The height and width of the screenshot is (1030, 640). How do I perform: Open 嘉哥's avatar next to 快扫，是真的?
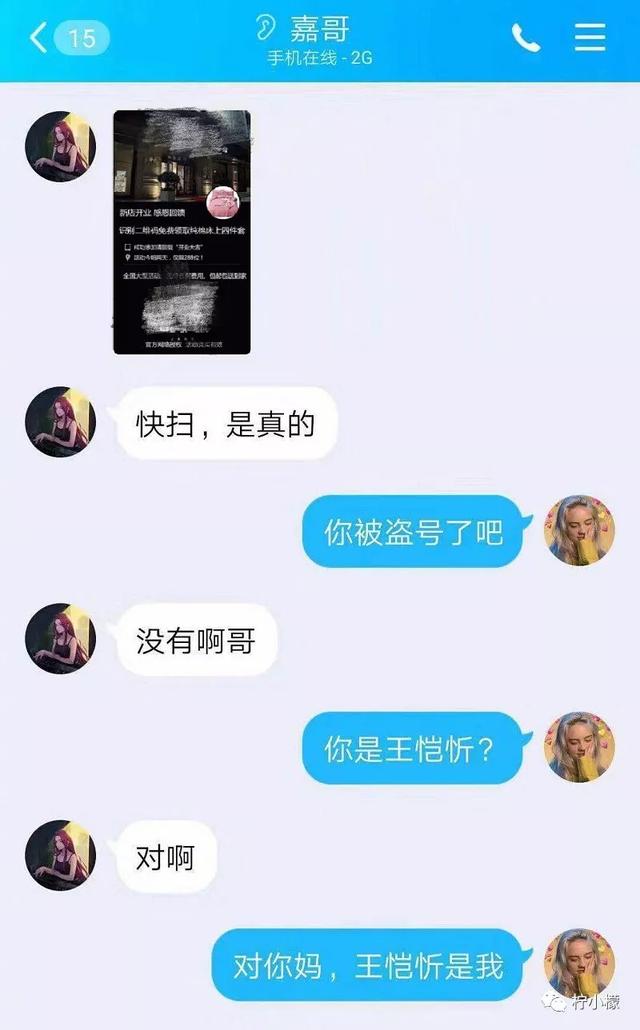[x=60, y=422]
